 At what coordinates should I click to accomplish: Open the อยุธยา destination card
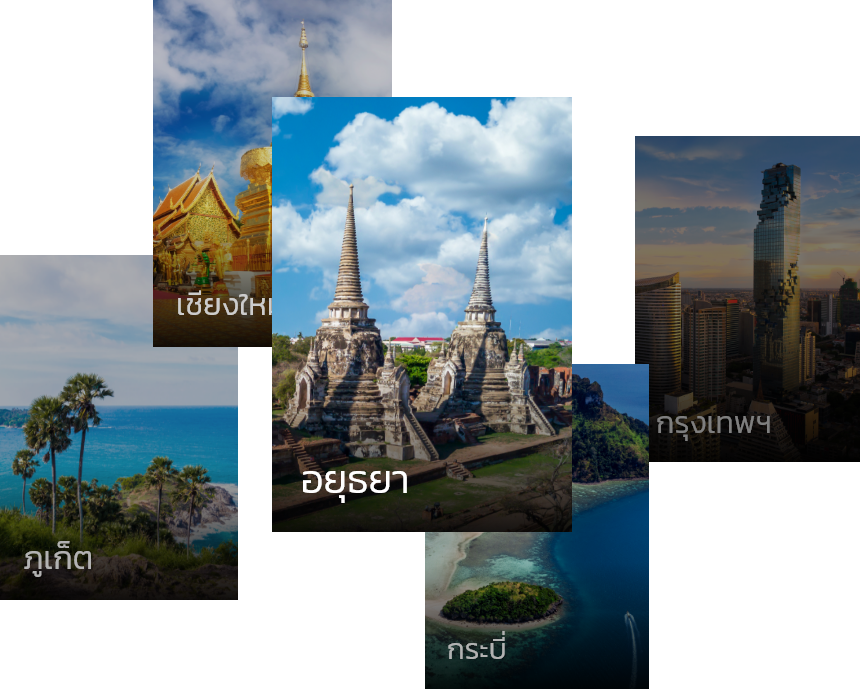pyautogui.click(x=421, y=314)
